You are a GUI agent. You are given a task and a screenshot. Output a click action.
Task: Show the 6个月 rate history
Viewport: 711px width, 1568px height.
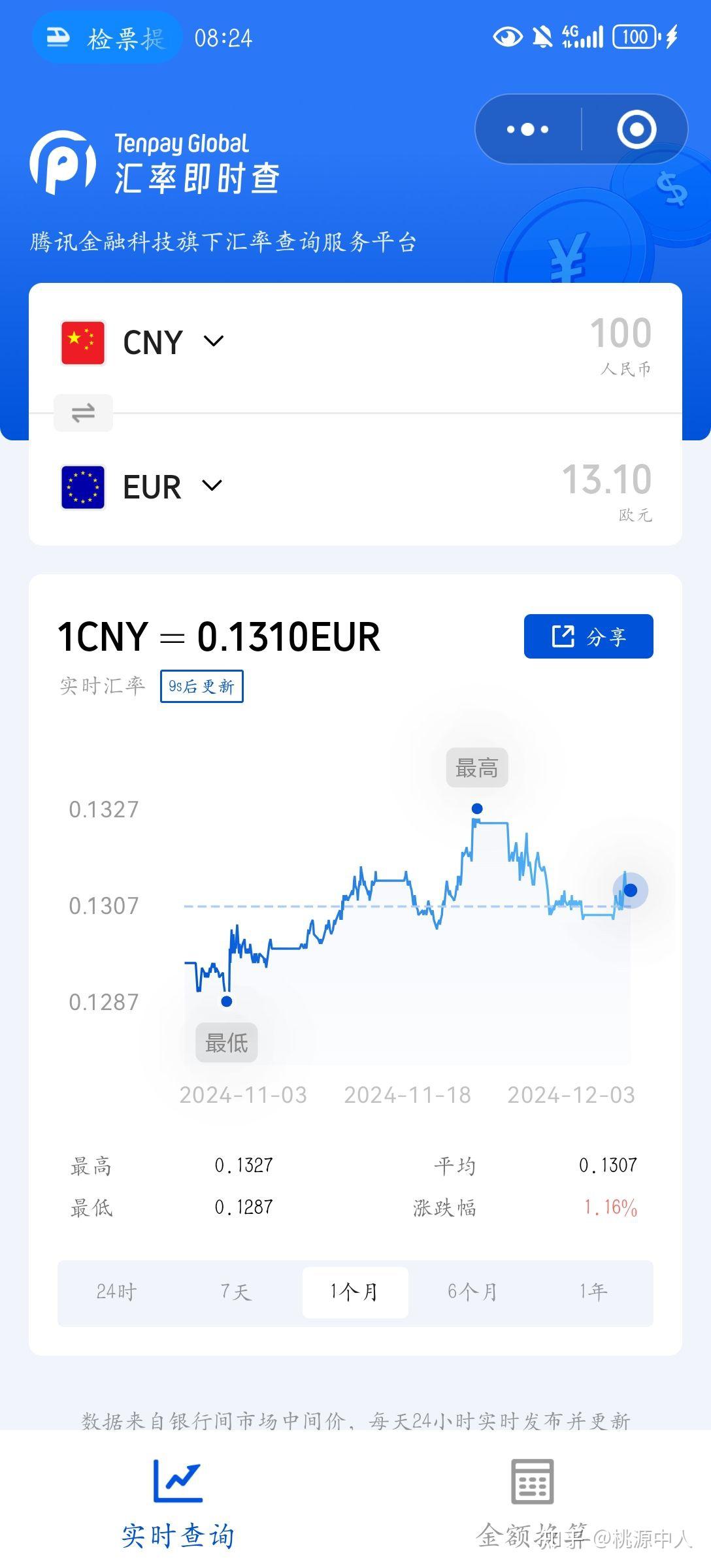[x=472, y=1292]
